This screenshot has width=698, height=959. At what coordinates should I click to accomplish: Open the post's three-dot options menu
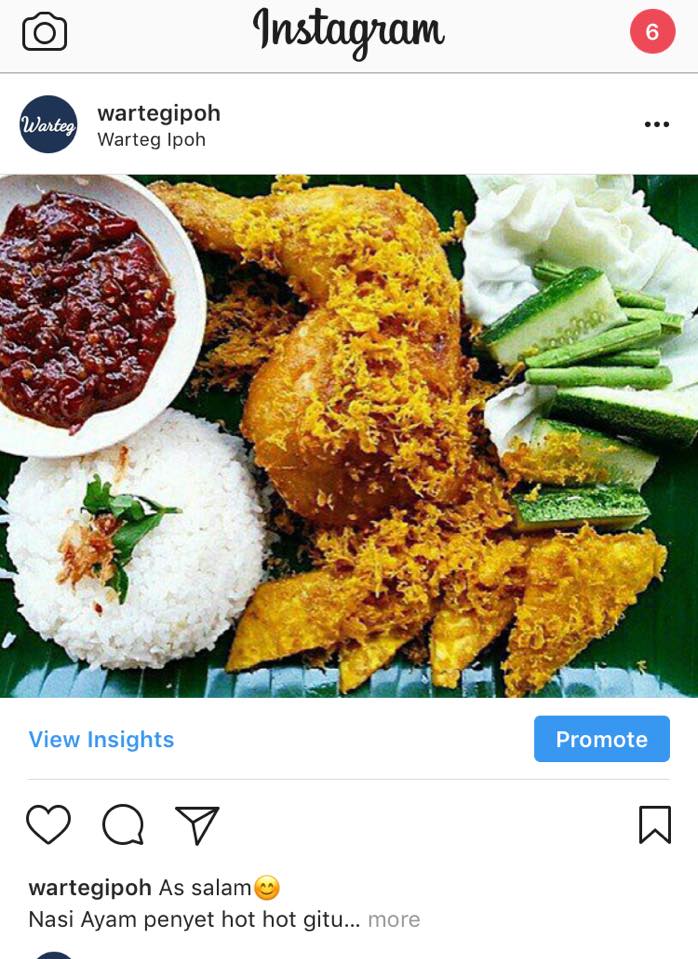click(x=656, y=124)
